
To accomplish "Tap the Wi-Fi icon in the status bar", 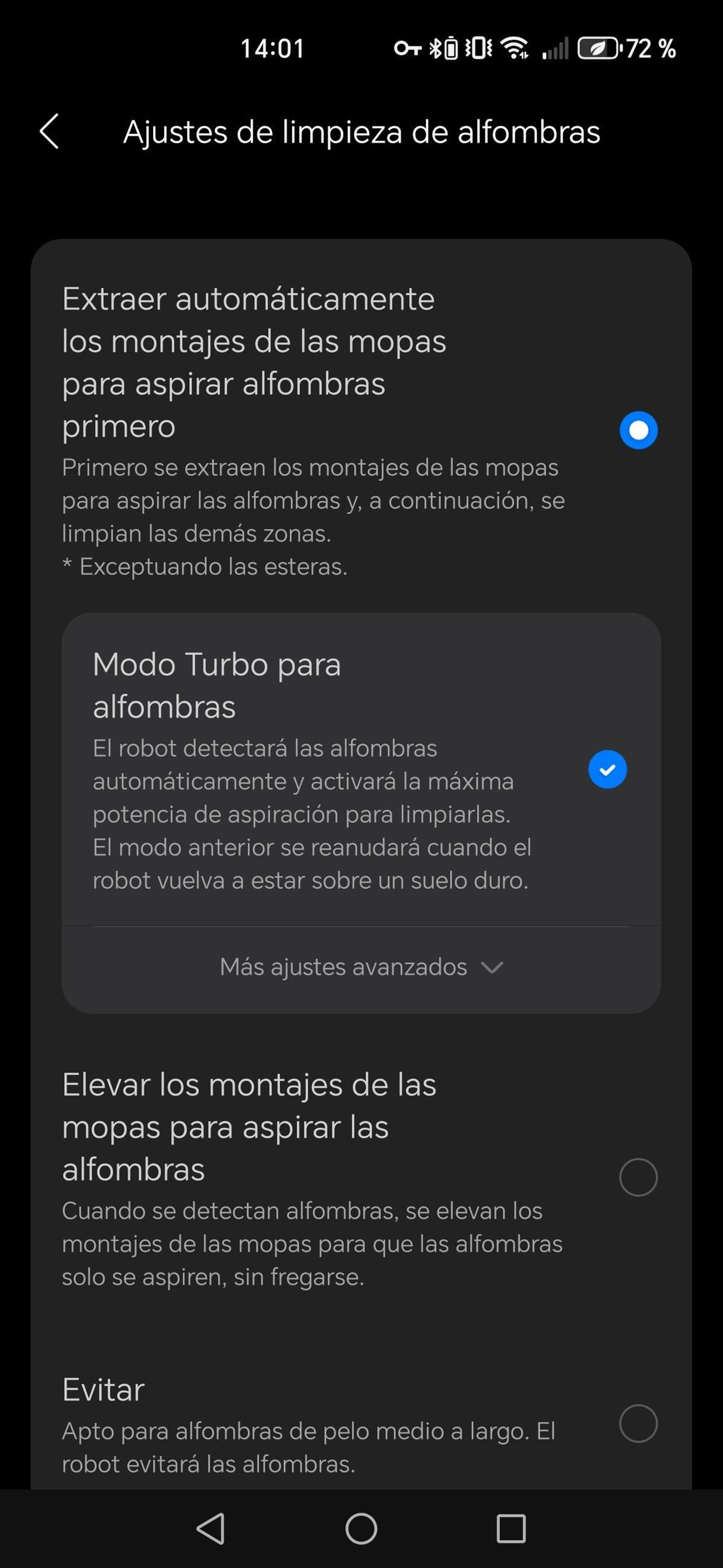I will (515, 48).
